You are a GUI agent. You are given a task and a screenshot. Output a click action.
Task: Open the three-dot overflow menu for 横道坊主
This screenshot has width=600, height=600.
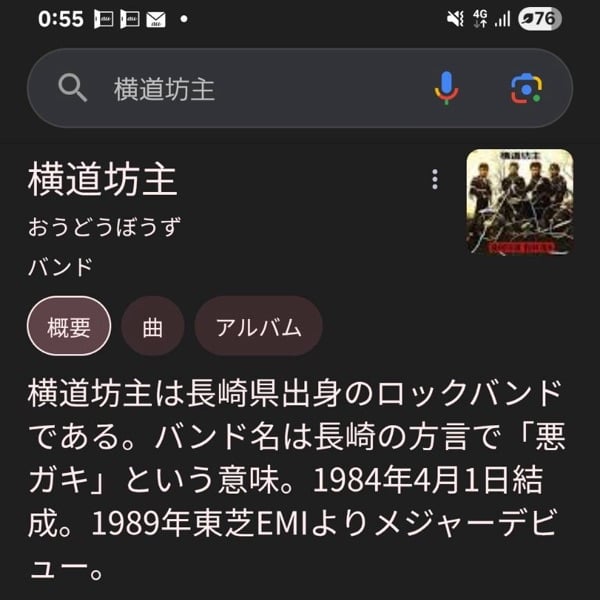434,179
